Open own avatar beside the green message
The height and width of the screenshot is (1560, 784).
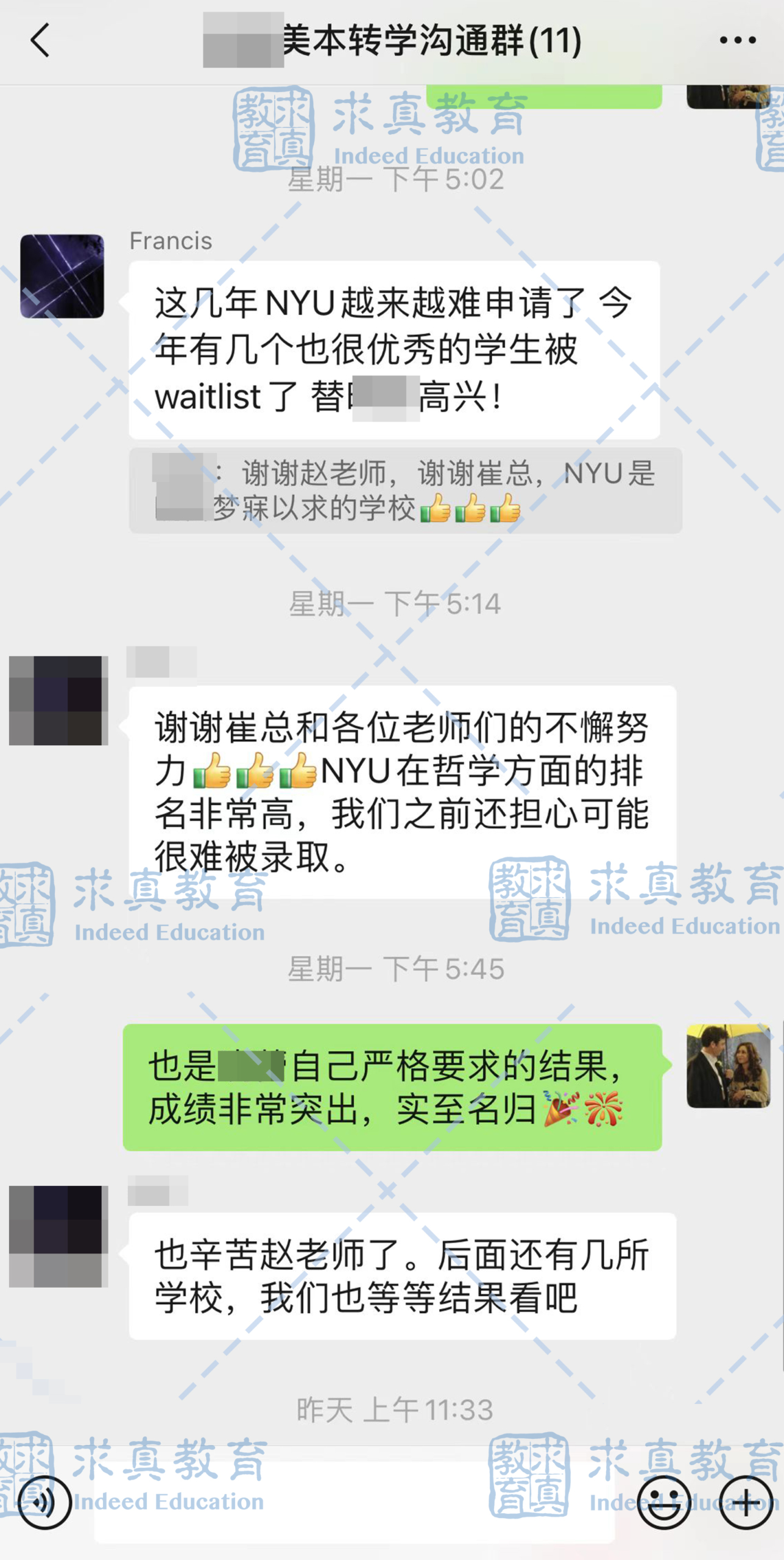click(728, 1066)
